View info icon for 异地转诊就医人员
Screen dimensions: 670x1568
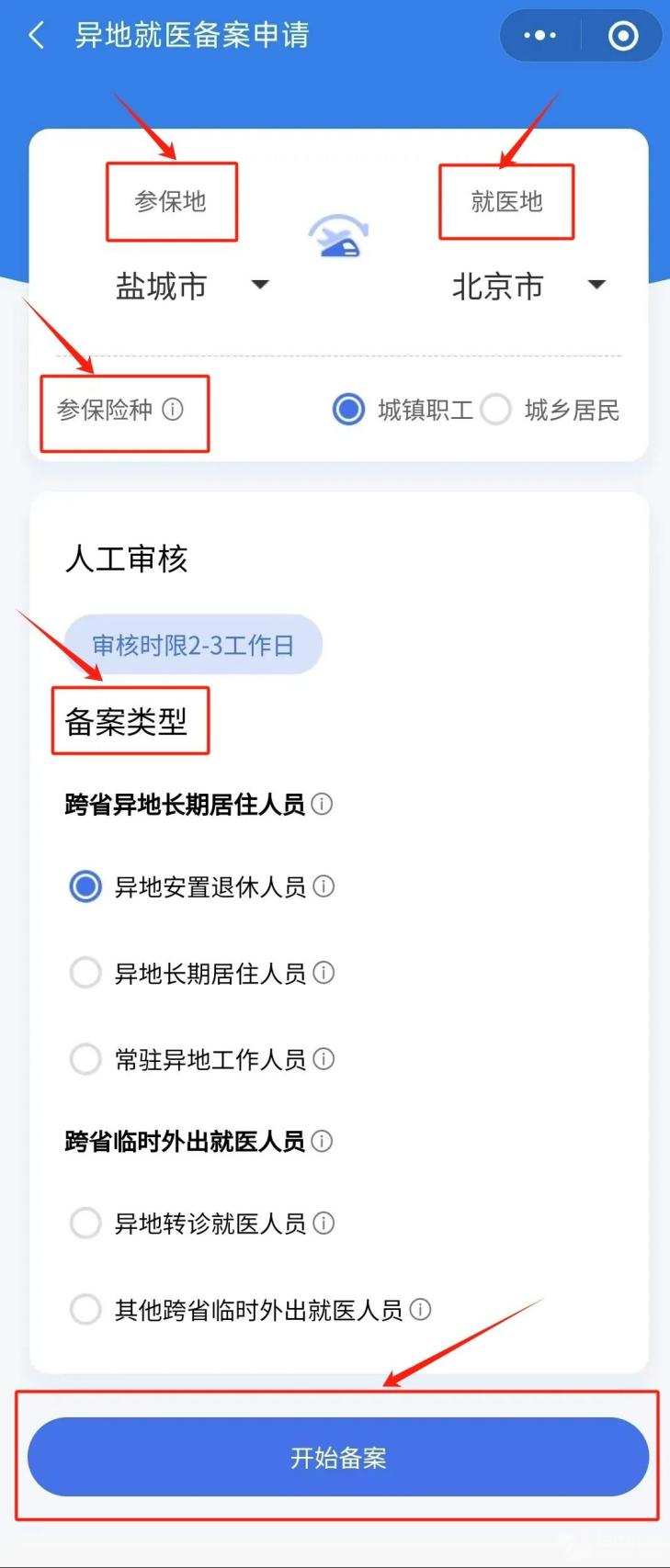(324, 1223)
